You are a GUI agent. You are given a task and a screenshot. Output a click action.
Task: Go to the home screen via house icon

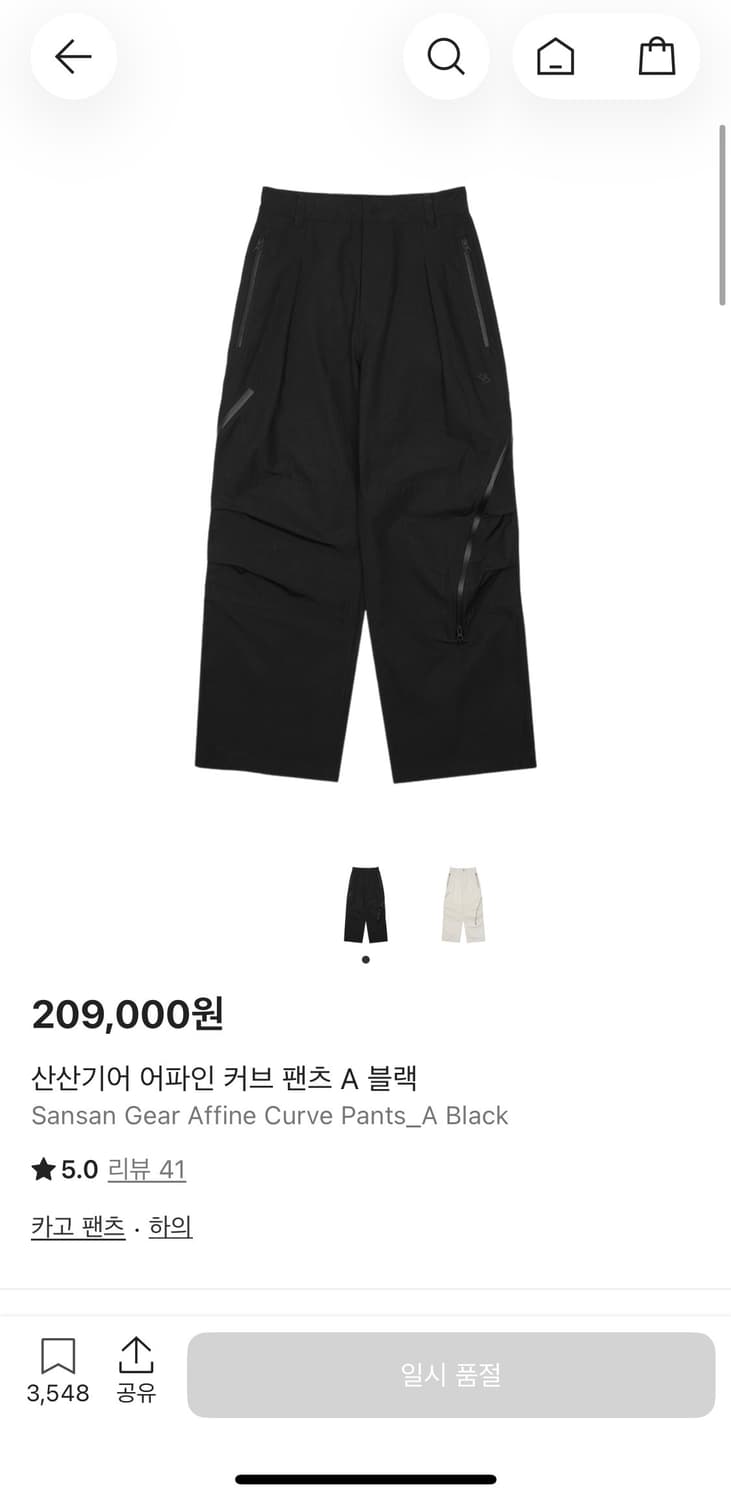[x=555, y=57]
